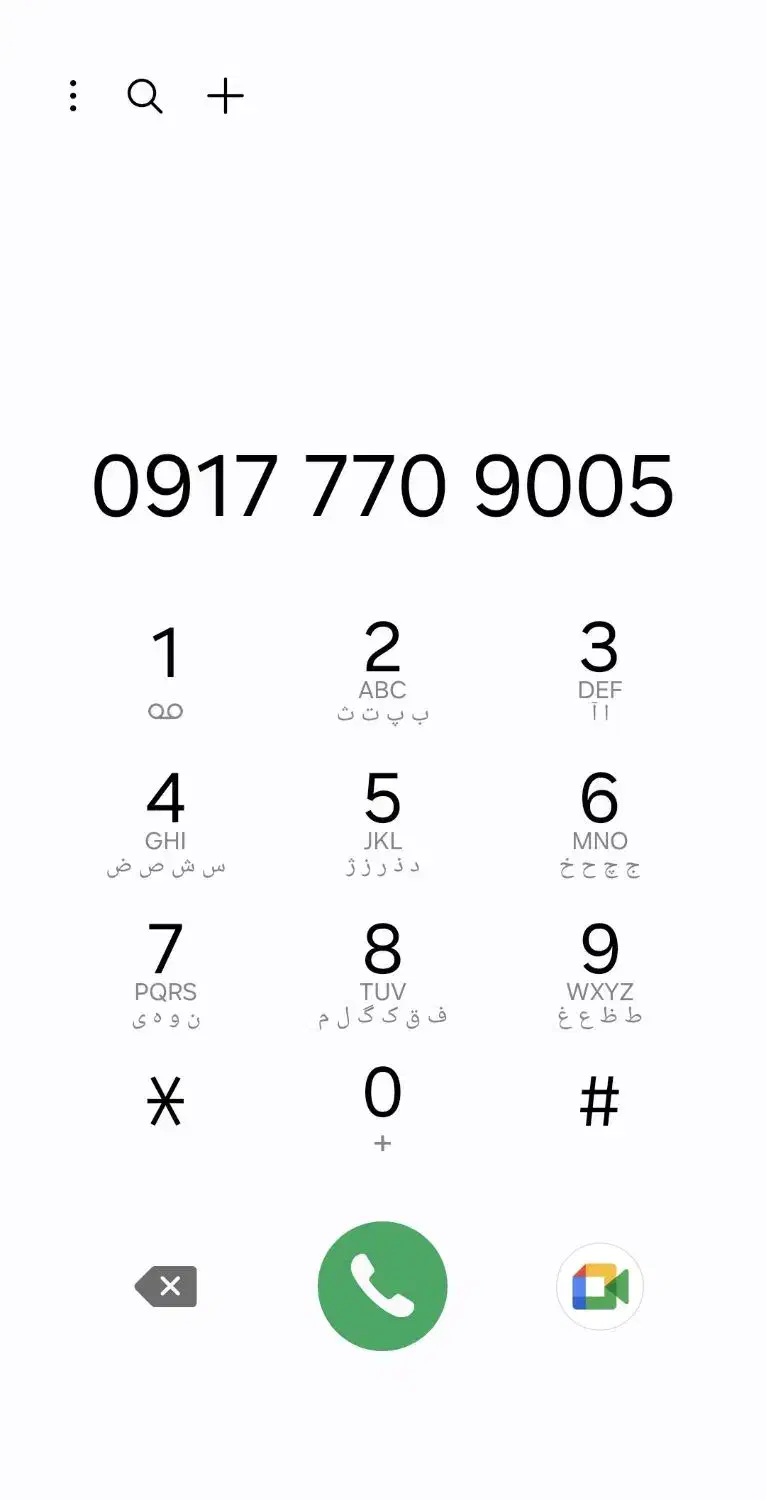Screen dimensions: 766x1500
Task: Tap the hash key
Action: 599,1103
